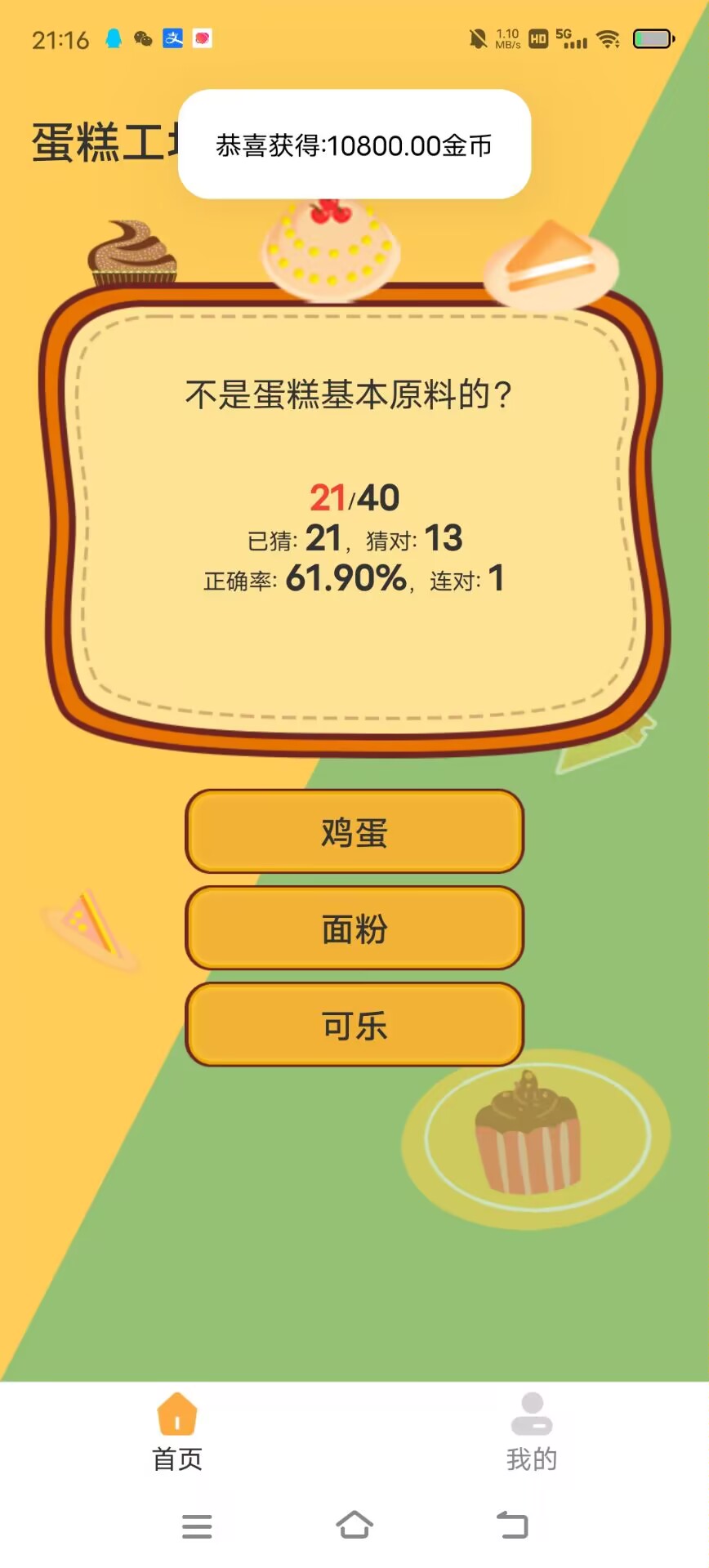Select the answer 鸡蛋
709x1568 pixels.
[x=354, y=832]
